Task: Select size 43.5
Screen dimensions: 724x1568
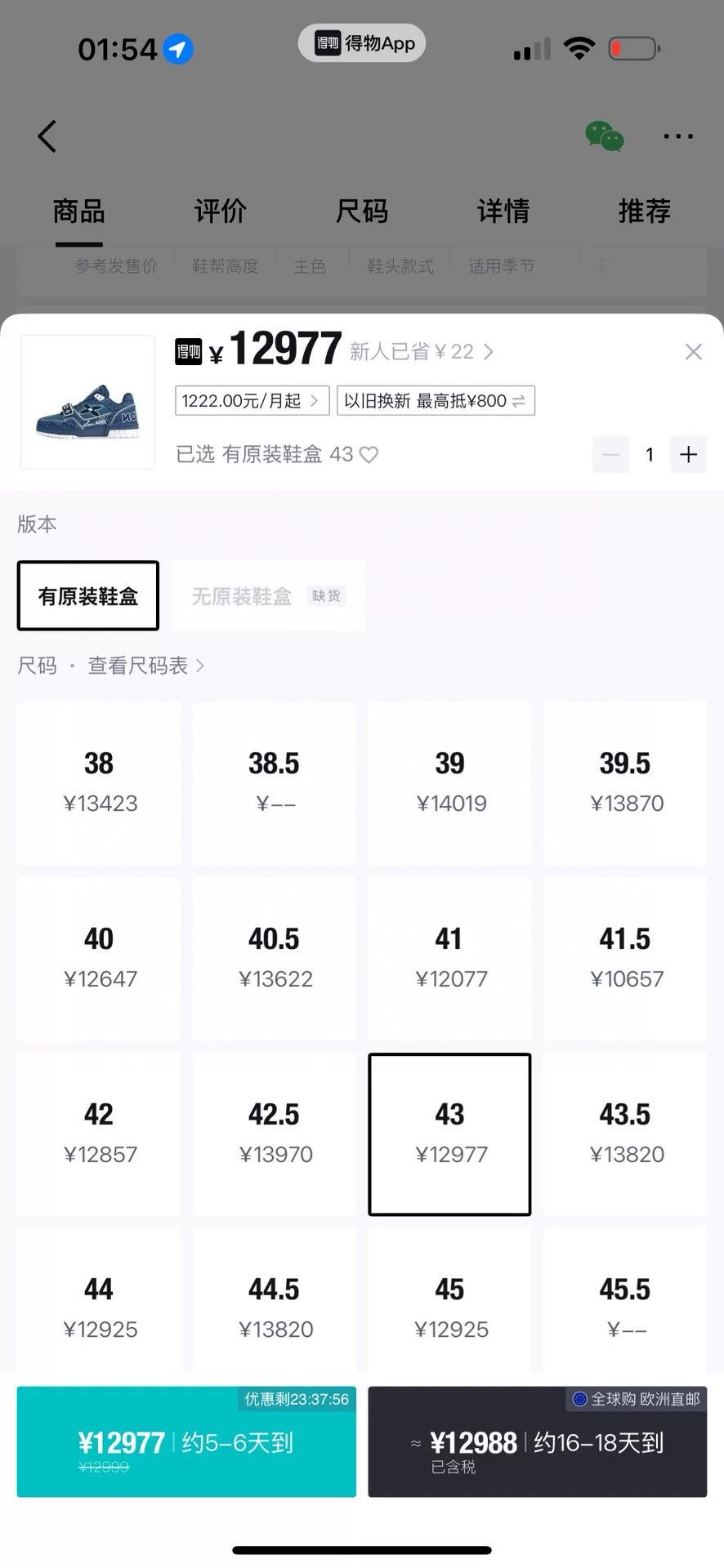Action: point(625,1134)
